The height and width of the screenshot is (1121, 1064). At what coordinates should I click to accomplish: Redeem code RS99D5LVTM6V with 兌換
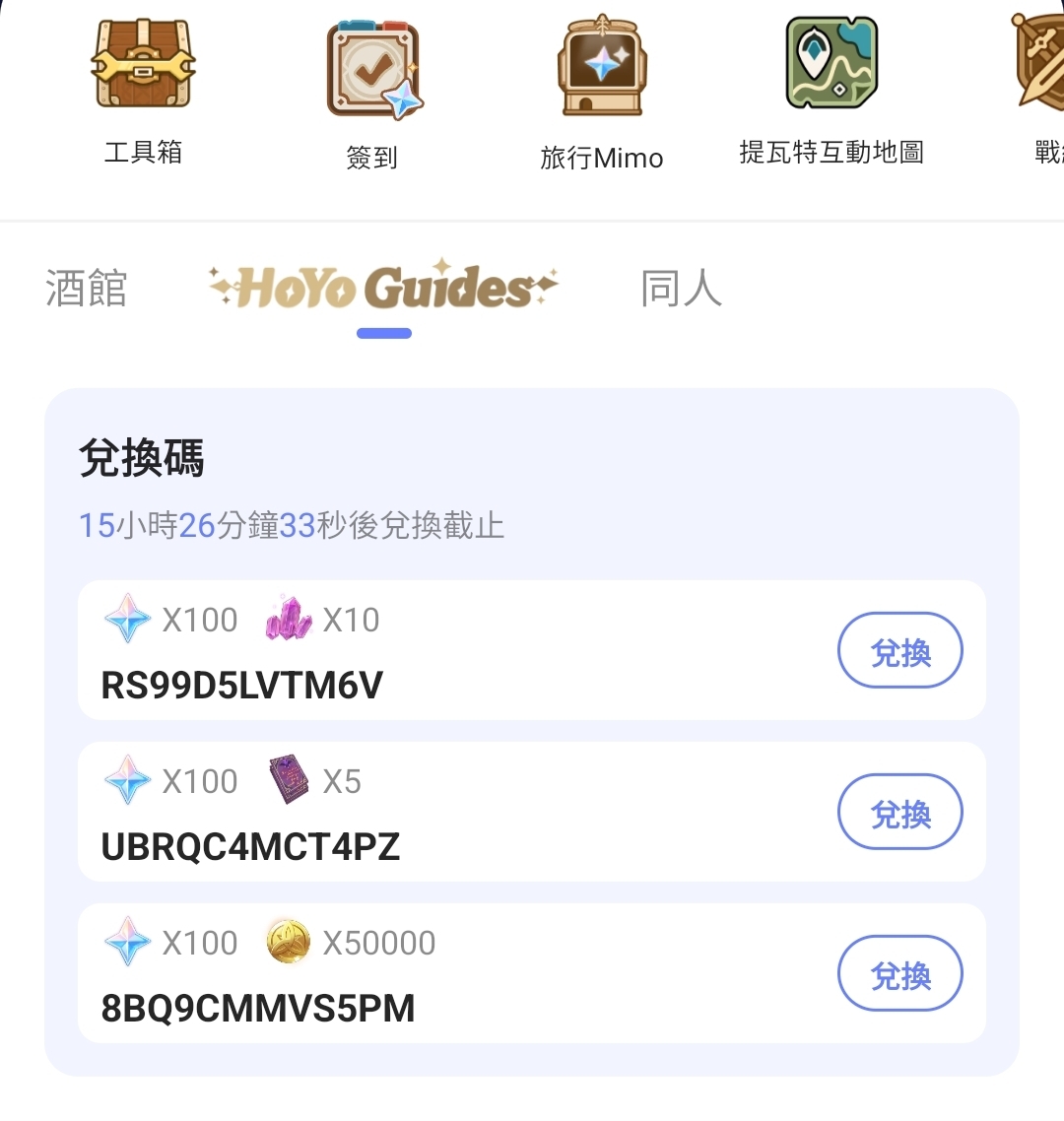point(899,651)
